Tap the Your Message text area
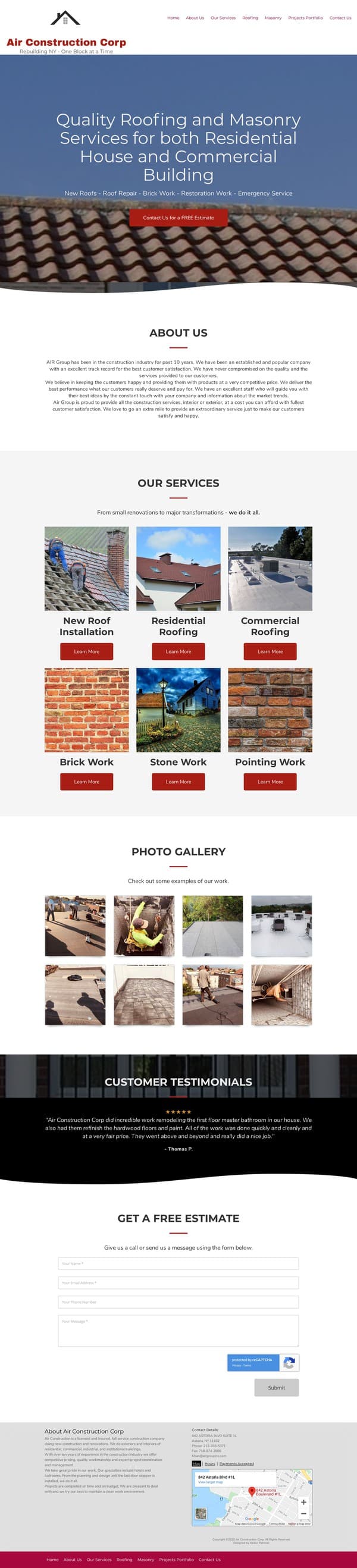Screen dimensions: 357x1568 (x=178, y=1331)
